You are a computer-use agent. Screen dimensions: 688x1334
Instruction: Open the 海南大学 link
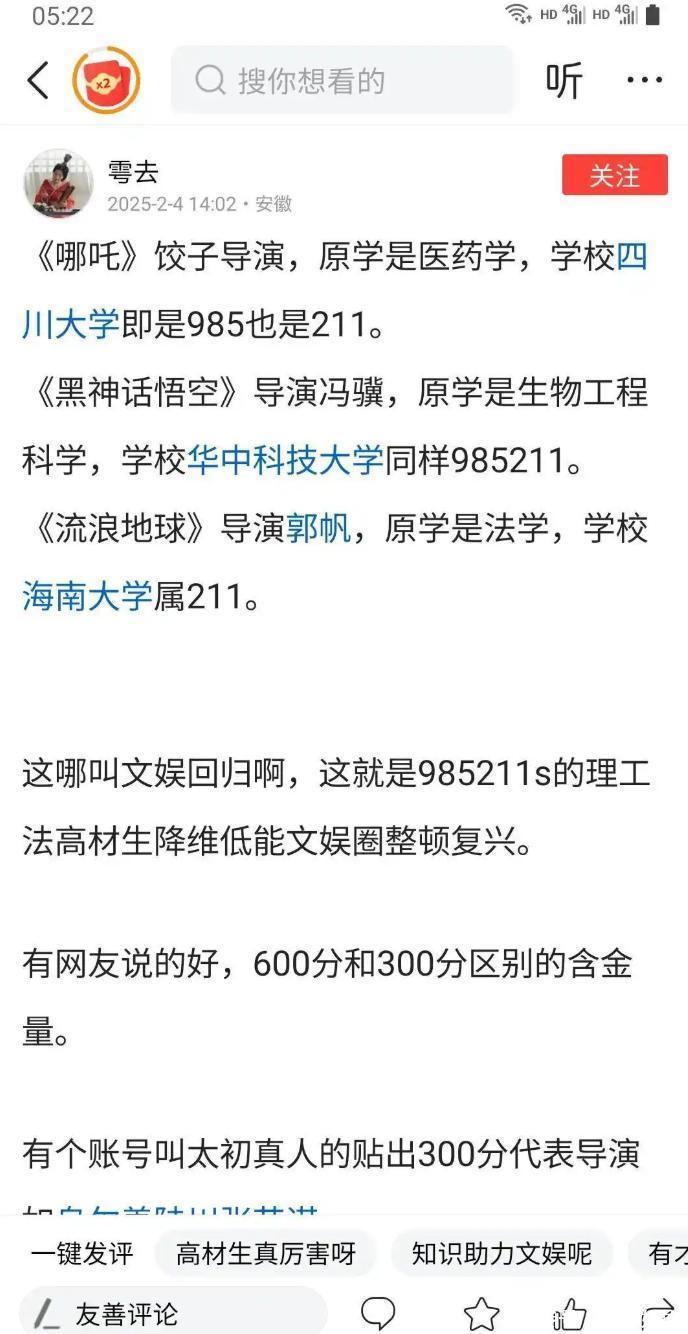click(x=87, y=596)
